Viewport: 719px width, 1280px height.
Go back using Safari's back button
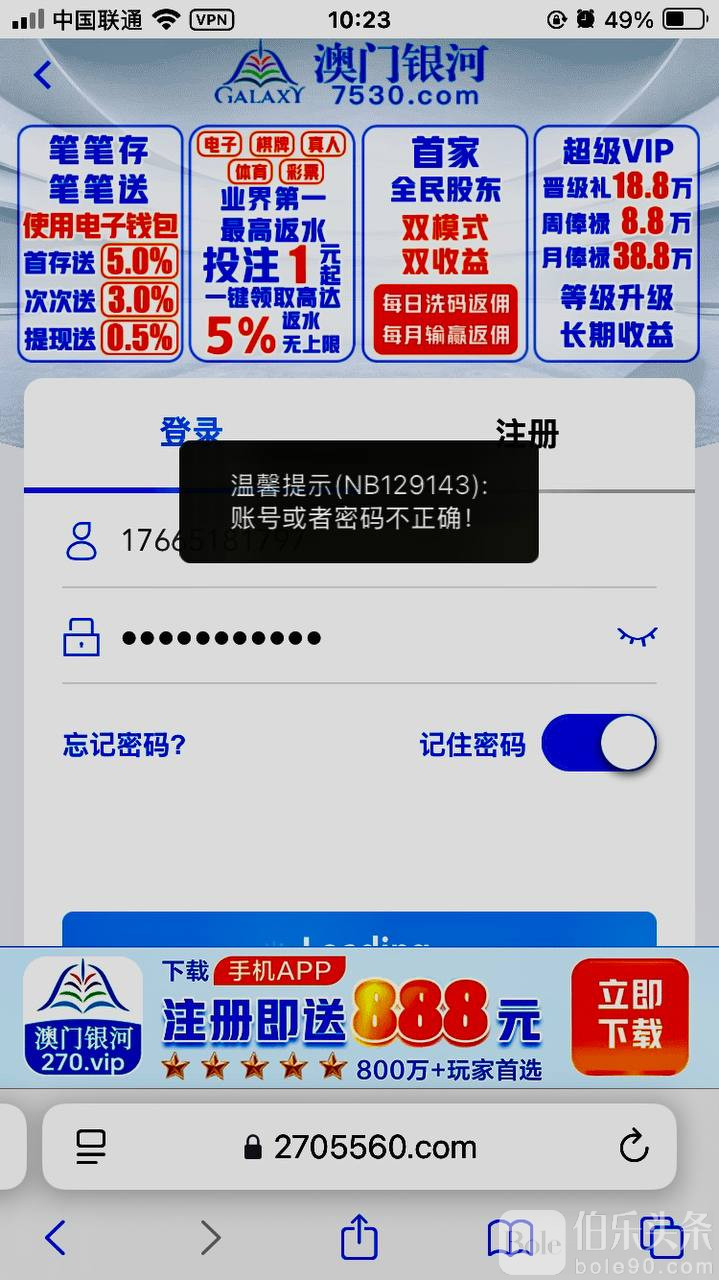pos(55,1238)
